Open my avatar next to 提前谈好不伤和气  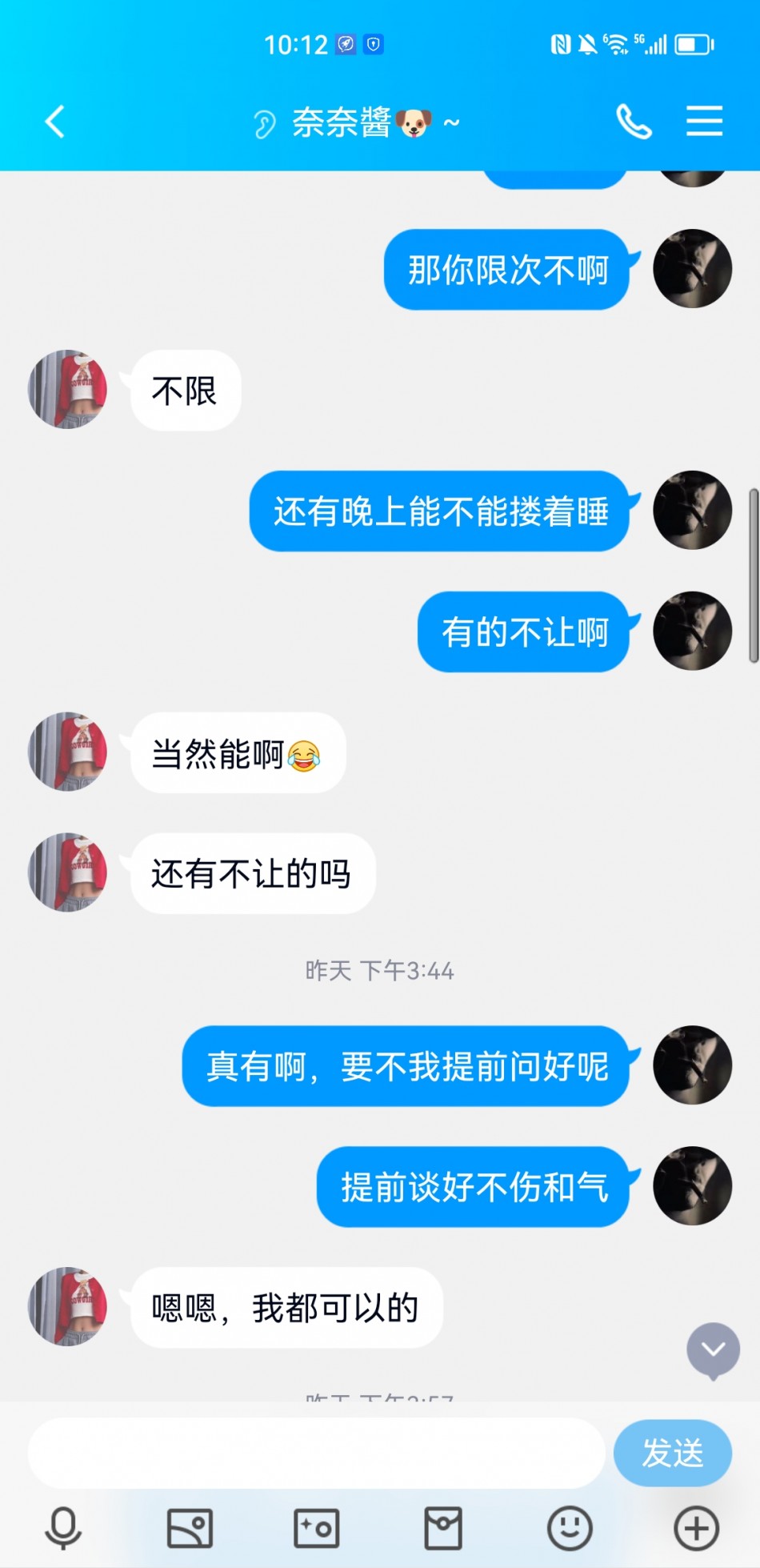pyautogui.click(x=692, y=1185)
